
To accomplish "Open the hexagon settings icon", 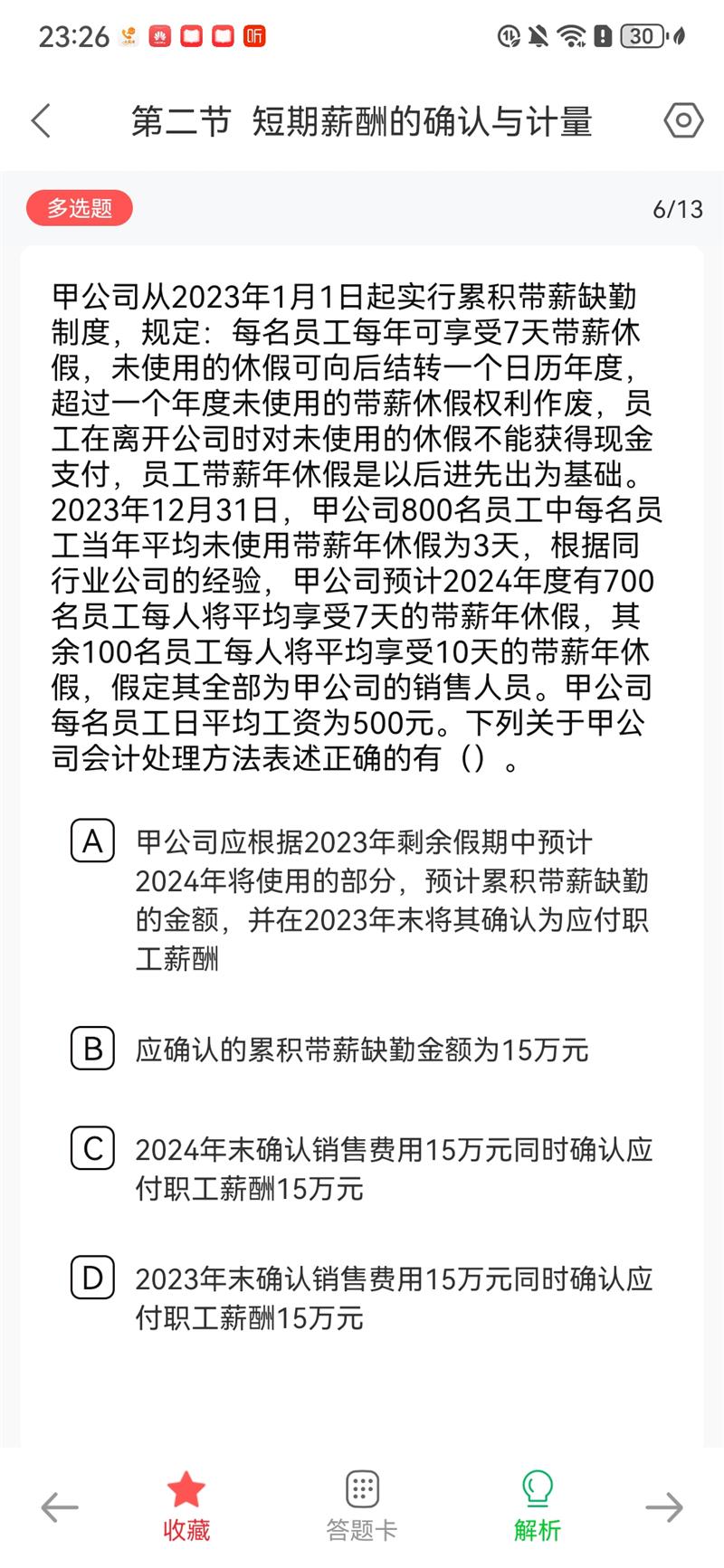I will click(x=683, y=120).
